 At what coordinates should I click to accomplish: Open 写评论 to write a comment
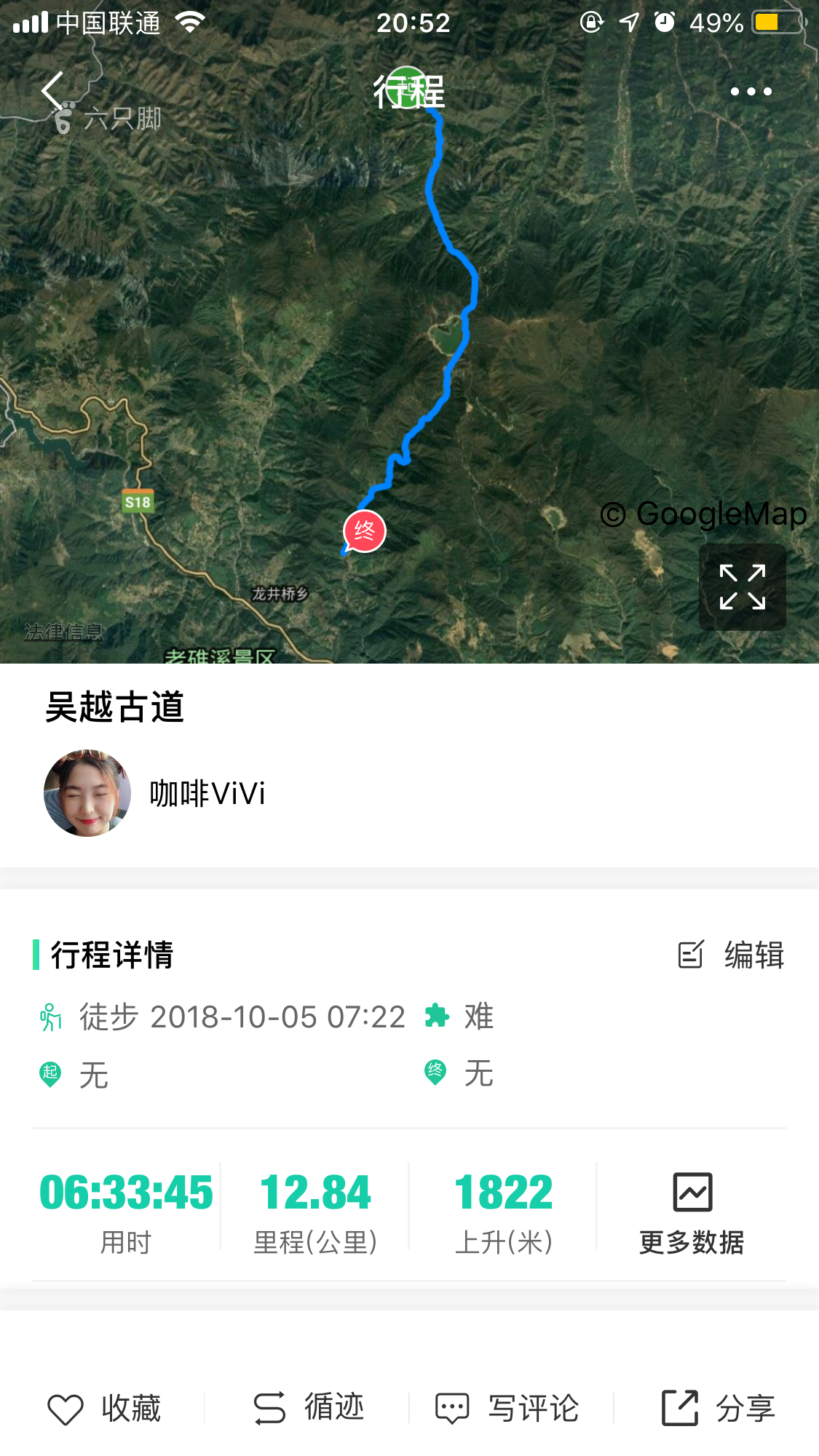[507, 1409]
